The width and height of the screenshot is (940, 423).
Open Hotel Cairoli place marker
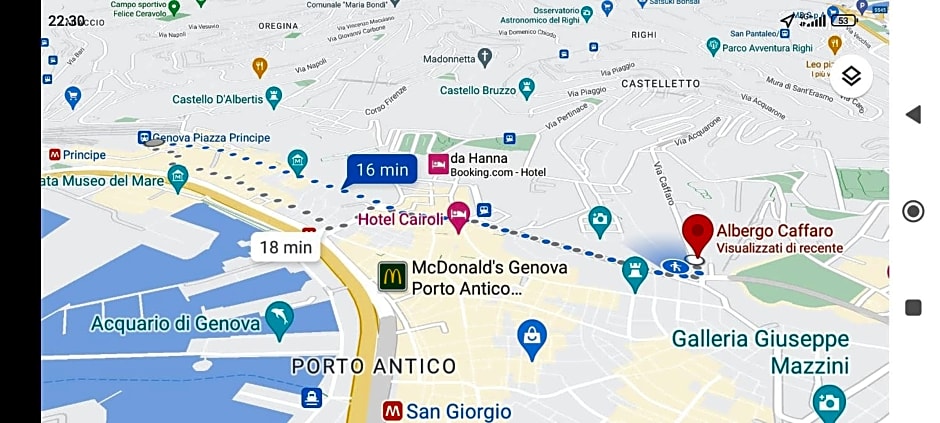pos(458,214)
